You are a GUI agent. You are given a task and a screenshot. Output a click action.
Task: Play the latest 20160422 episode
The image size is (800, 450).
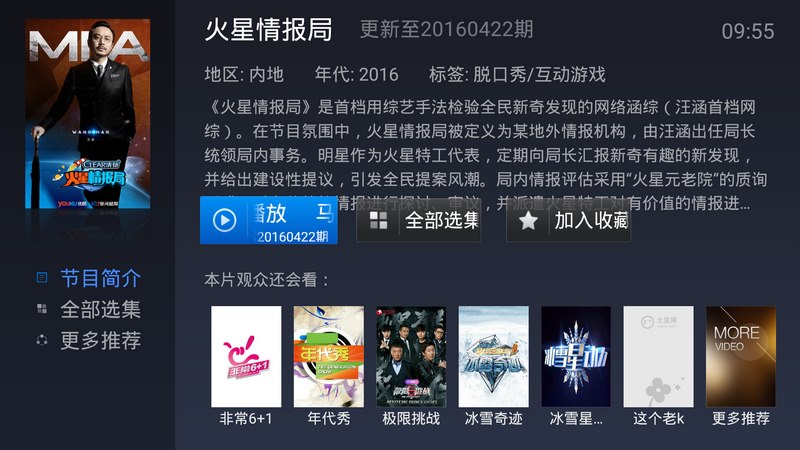point(268,220)
